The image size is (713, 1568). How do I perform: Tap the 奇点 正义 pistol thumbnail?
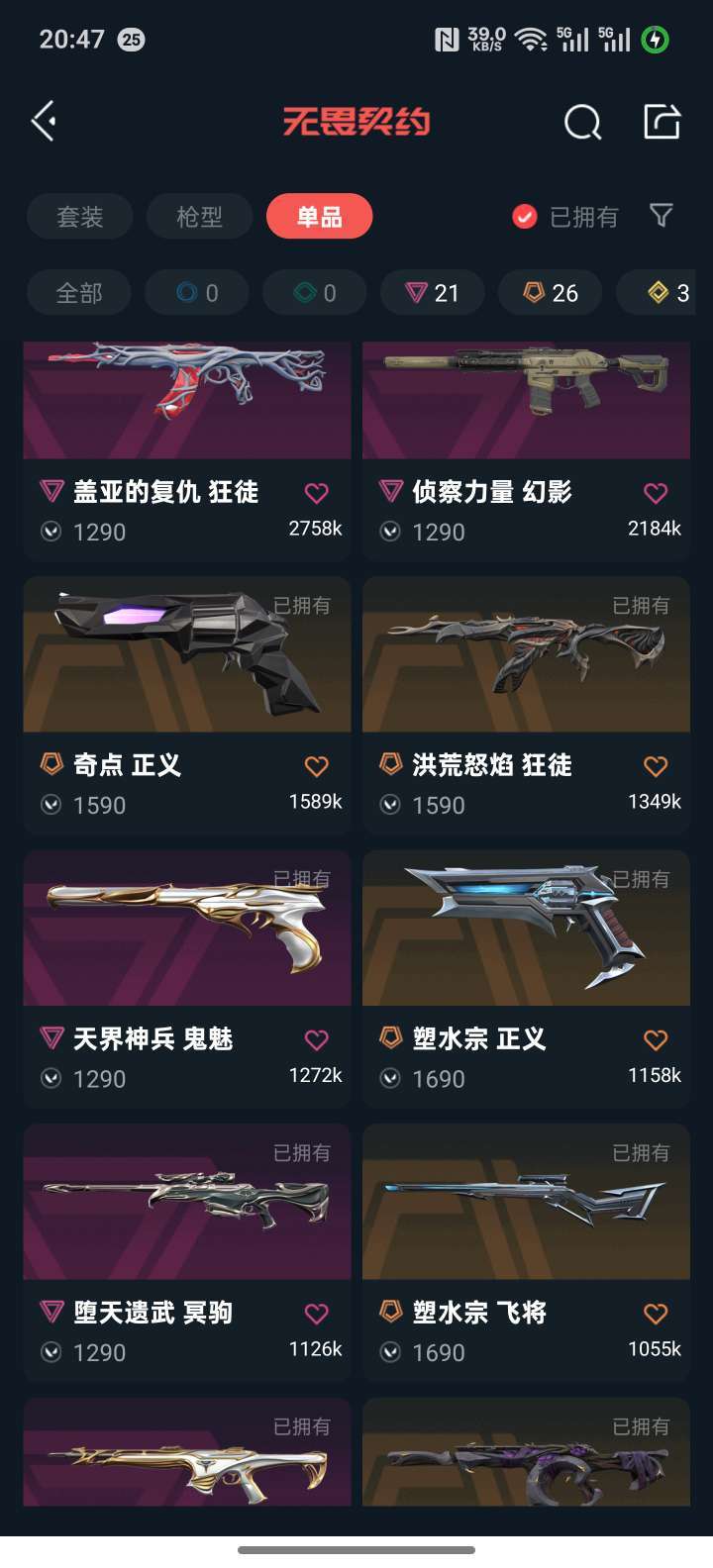click(x=186, y=654)
